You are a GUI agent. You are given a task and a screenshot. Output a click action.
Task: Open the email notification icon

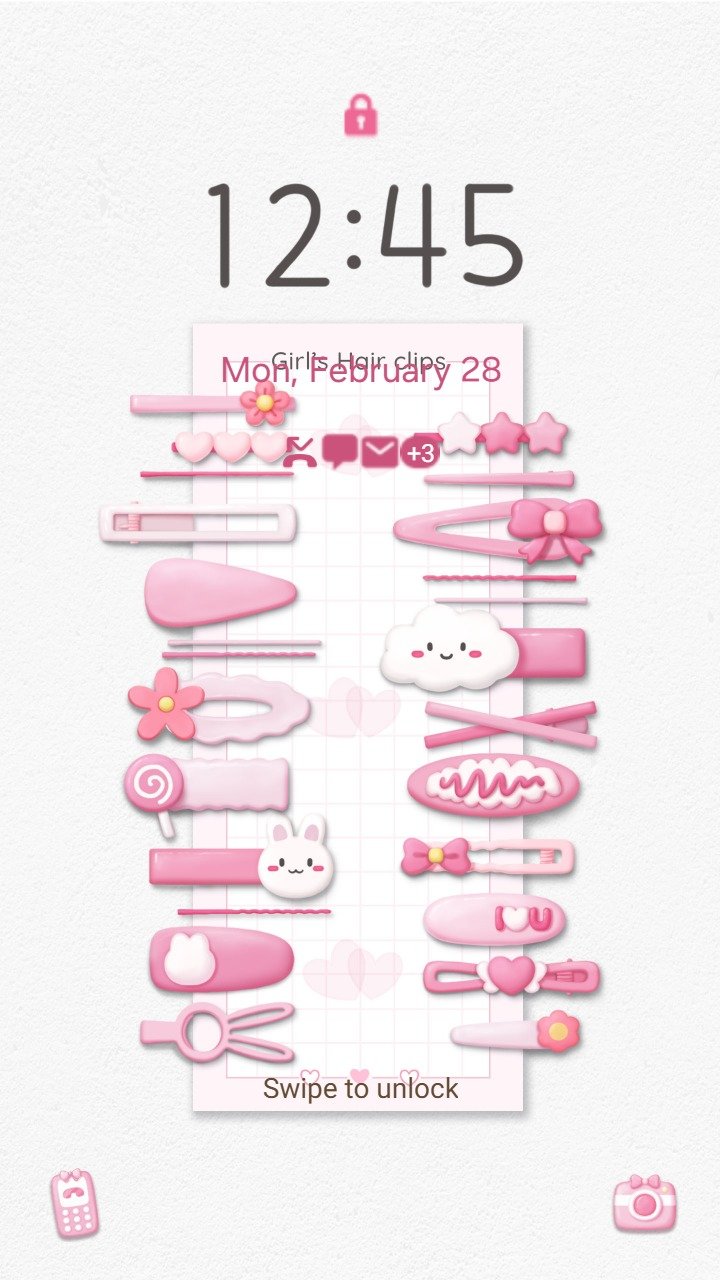point(380,452)
